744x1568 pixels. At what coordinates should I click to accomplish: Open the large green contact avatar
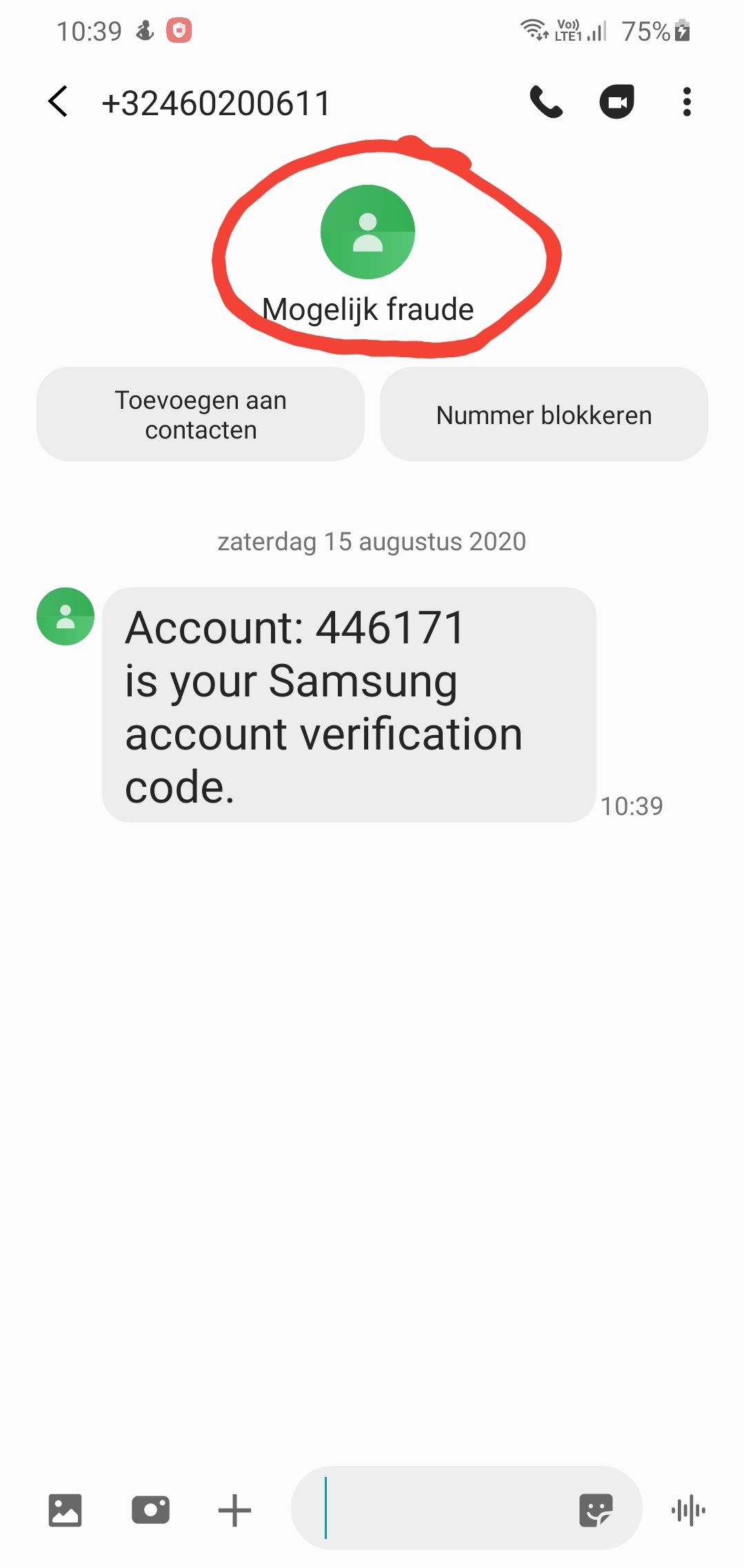point(368,232)
